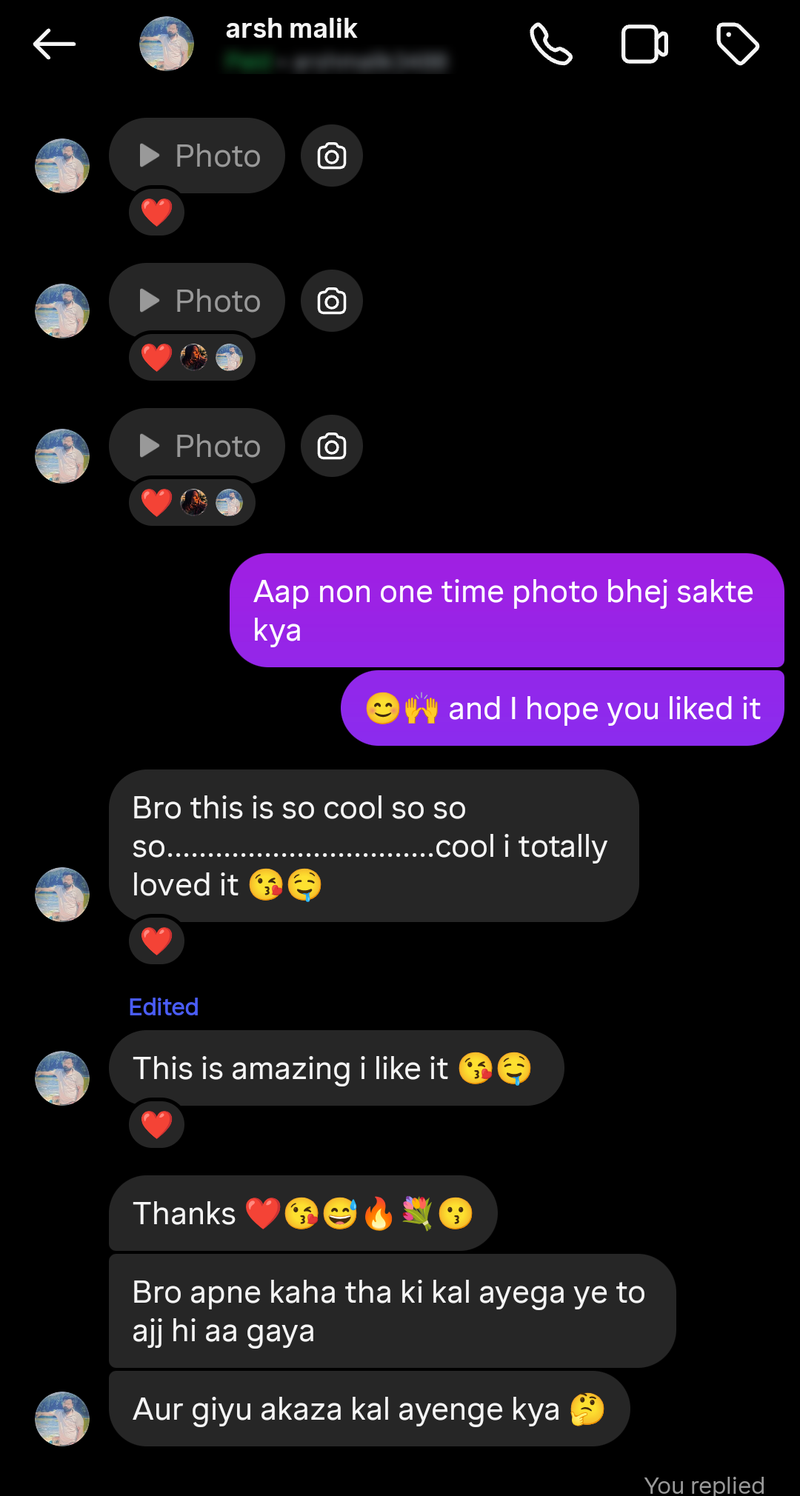Screen dimensions: 800x1496
Task: View heart reaction under first Photo
Action: [x=156, y=212]
